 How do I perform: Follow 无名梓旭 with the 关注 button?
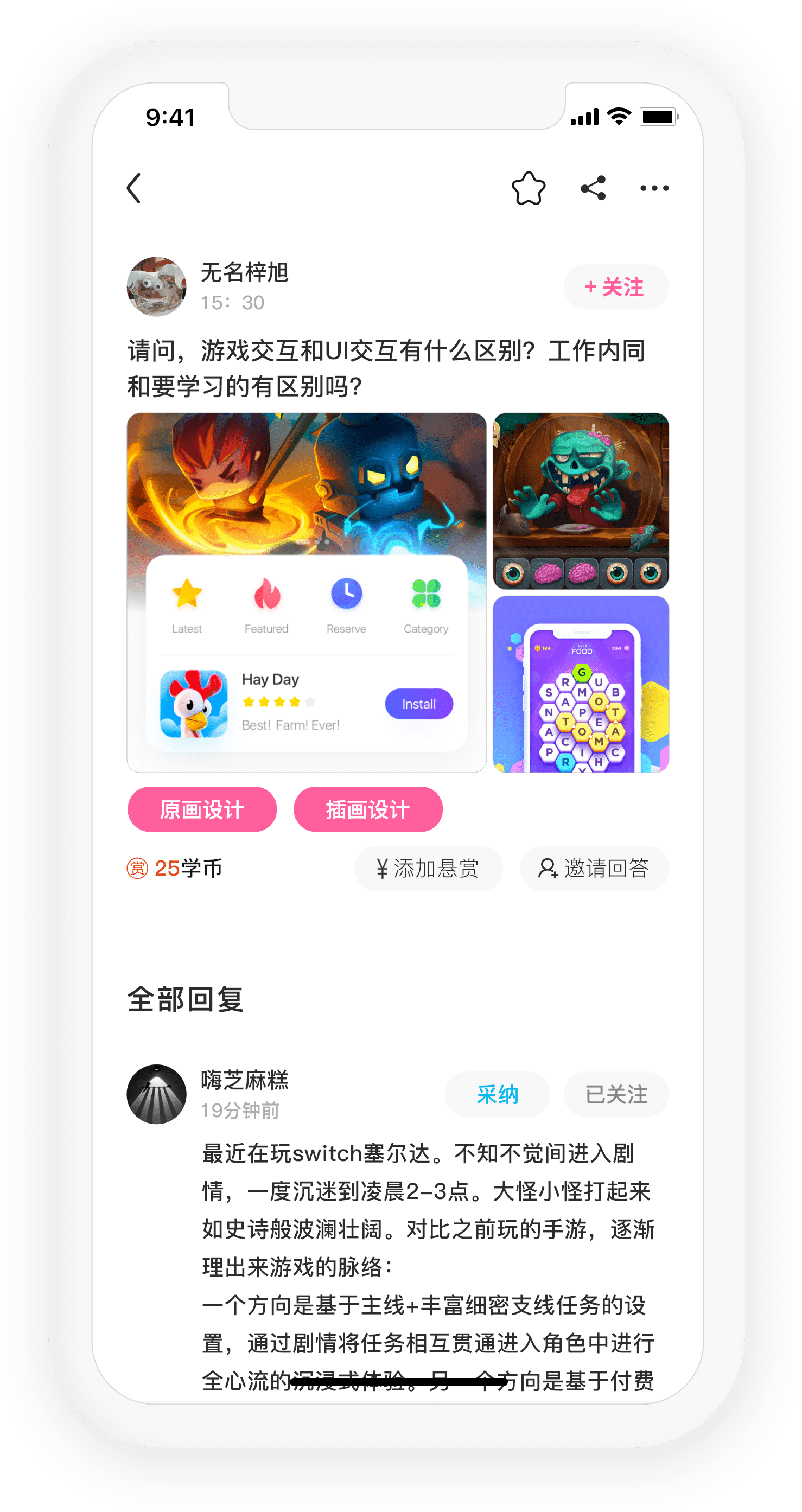(x=616, y=286)
